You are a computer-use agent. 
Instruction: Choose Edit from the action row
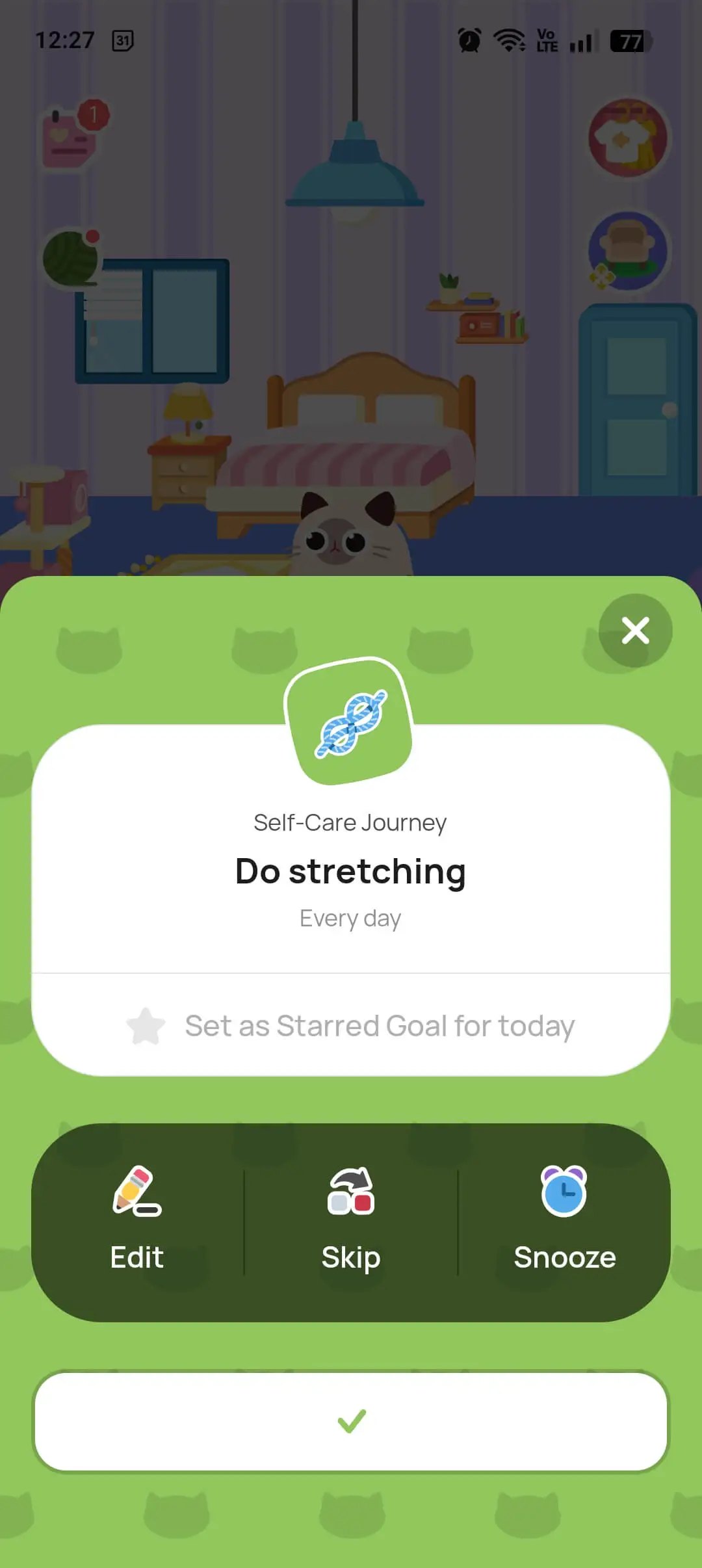click(x=136, y=1257)
